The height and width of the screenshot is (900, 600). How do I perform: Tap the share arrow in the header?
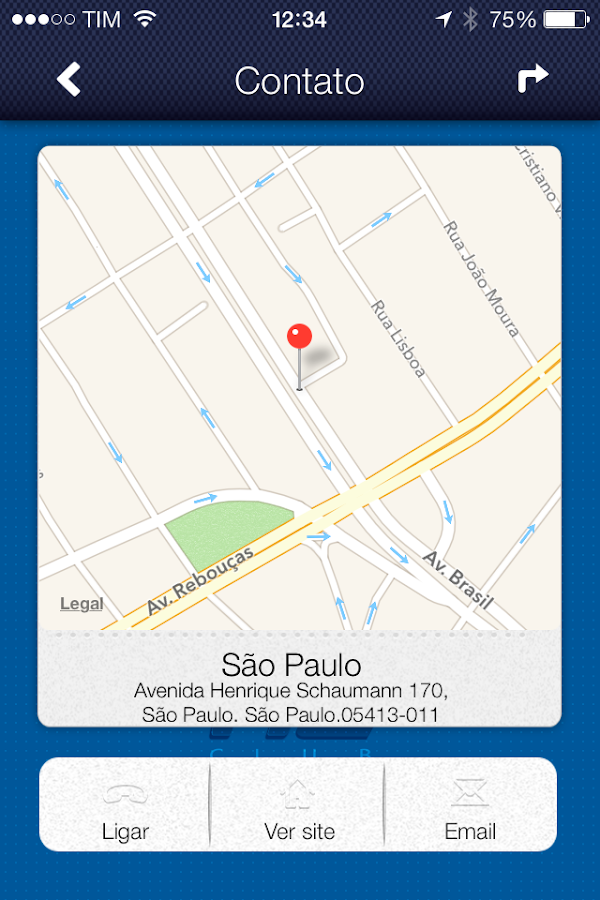[x=533, y=79]
